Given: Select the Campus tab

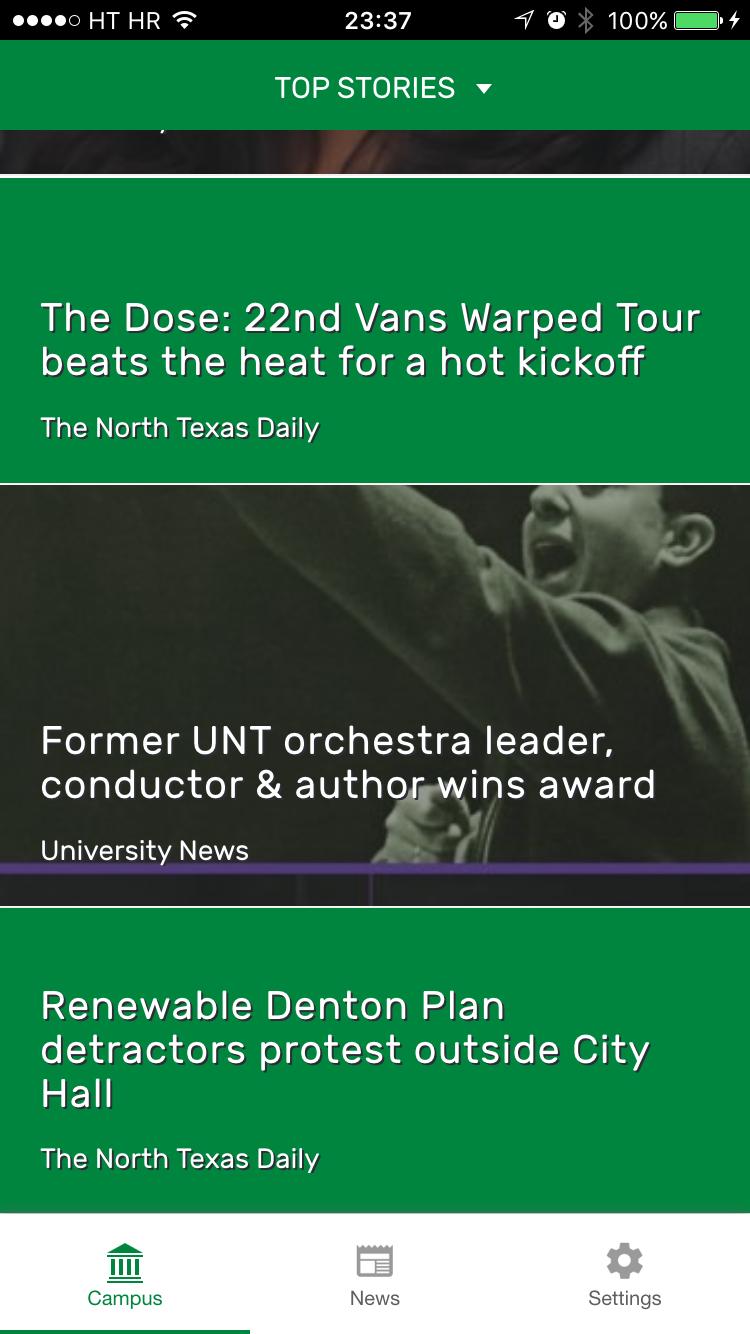Looking at the screenshot, I should tap(125, 1275).
